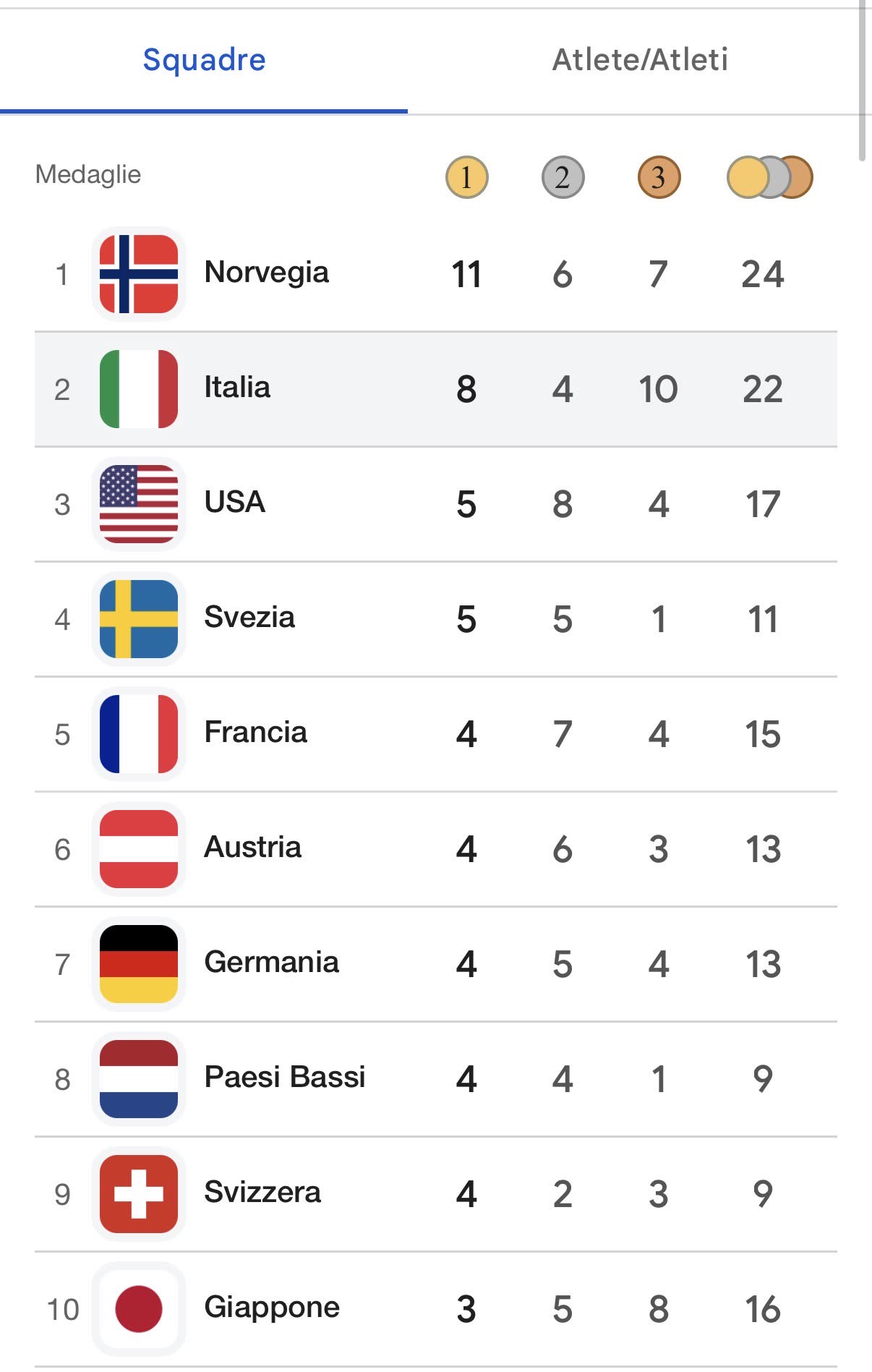Select the Squadre tab
The height and width of the screenshot is (1372, 872).
[204, 60]
